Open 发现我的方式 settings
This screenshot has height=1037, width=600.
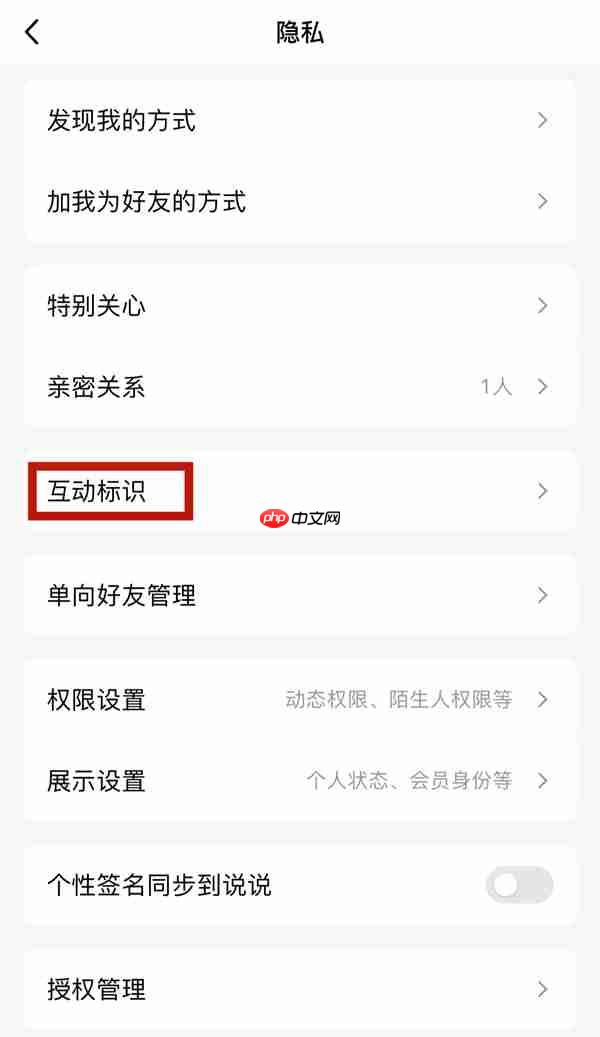coord(300,121)
